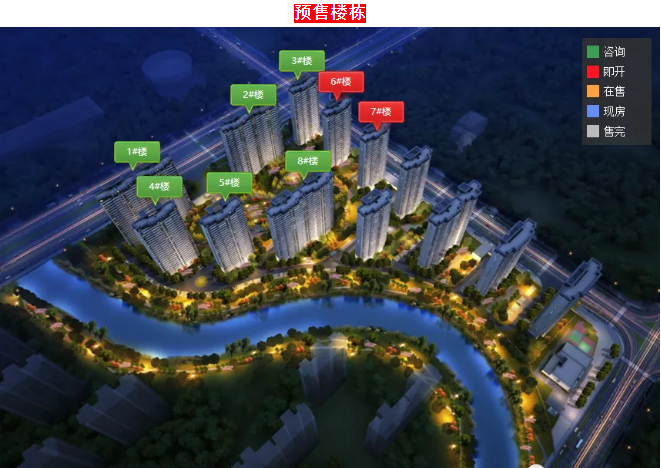Select the red 7#楼 marker
This screenshot has width=661, height=468.
click(x=380, y=111)
